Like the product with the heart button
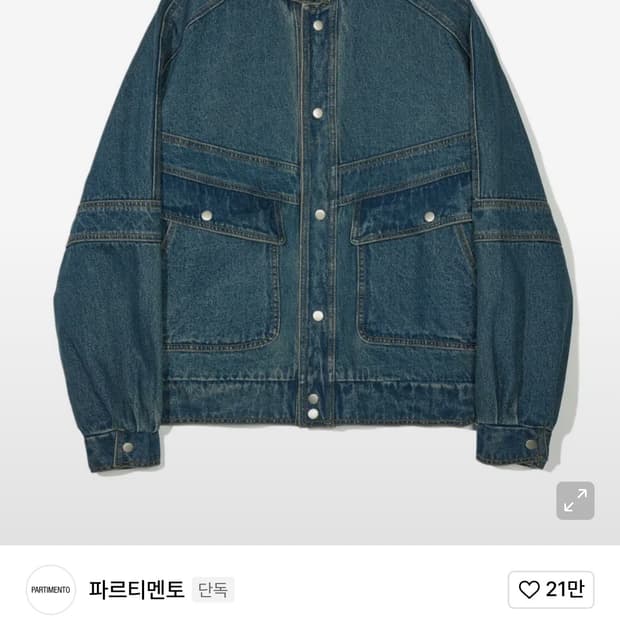620x620 pixels. click(551, 589)
